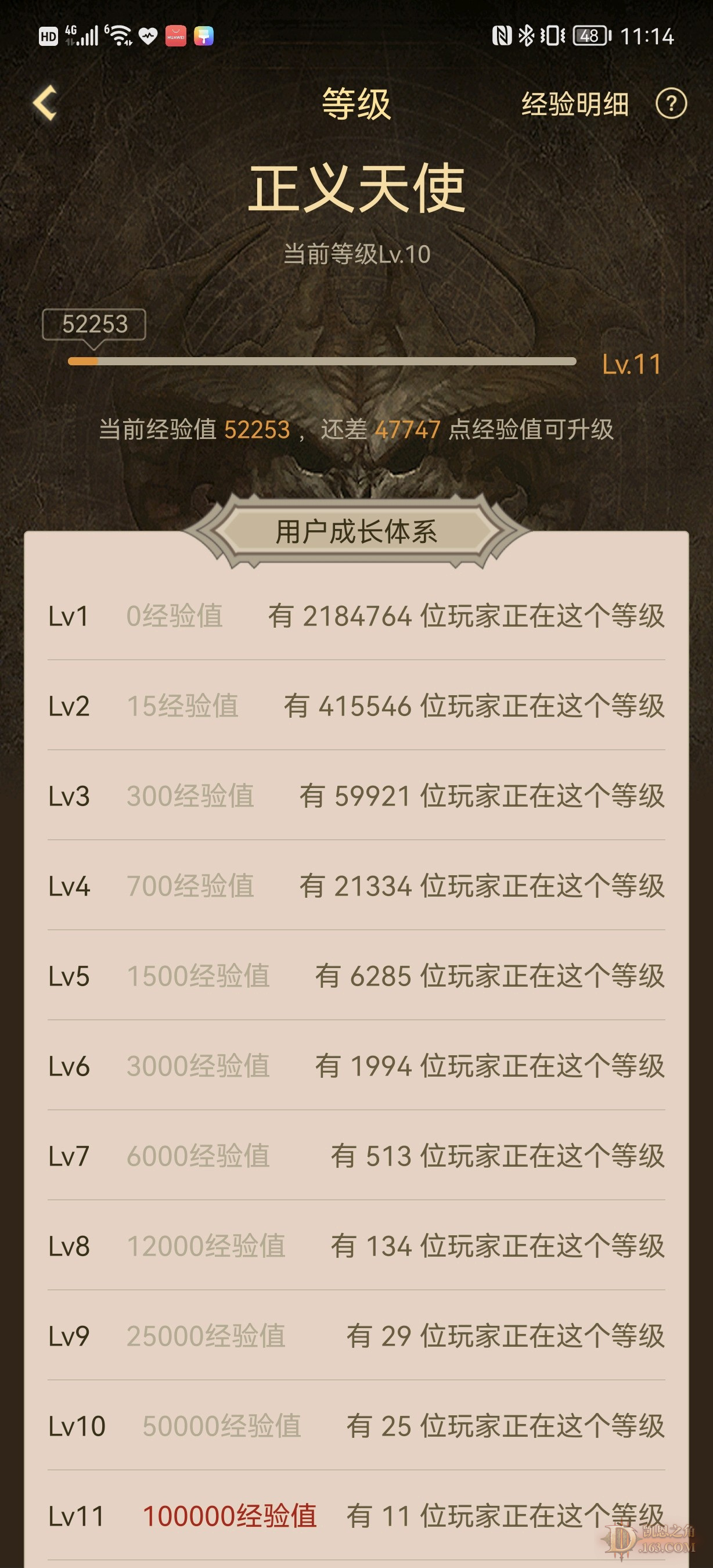
Task: Open 经验明细 experience details
Action: point(575,104)
